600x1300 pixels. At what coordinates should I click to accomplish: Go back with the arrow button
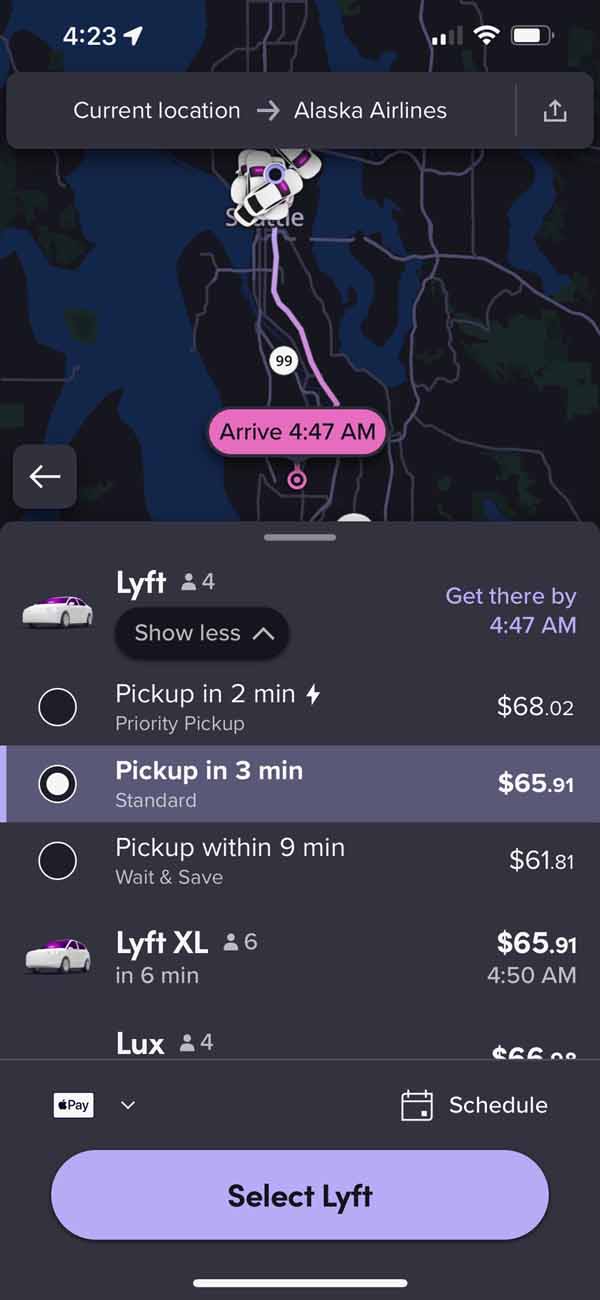tap(45, 477)
